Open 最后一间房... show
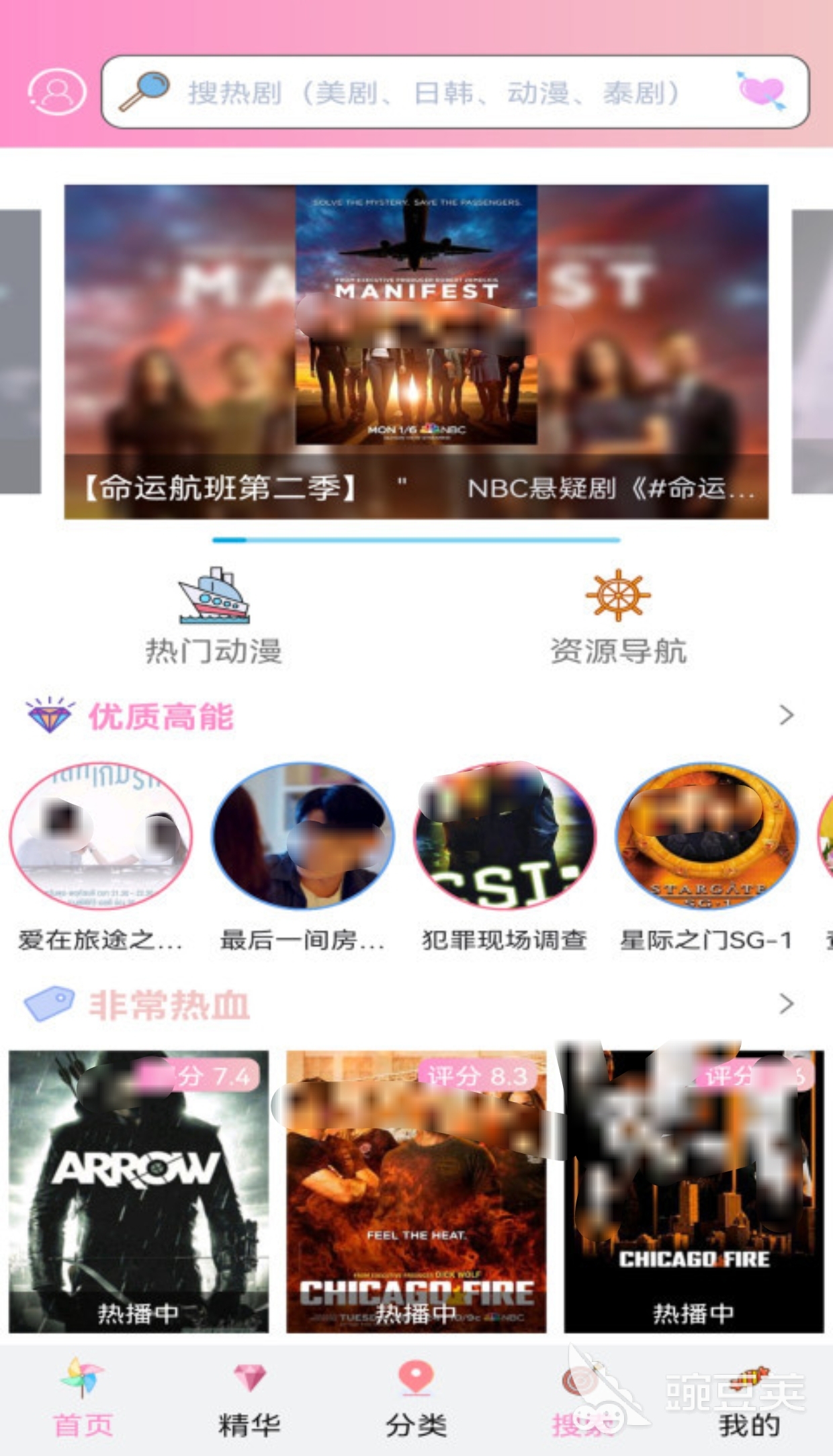This screenshot has width=833, height=1456. click(303, 836)
